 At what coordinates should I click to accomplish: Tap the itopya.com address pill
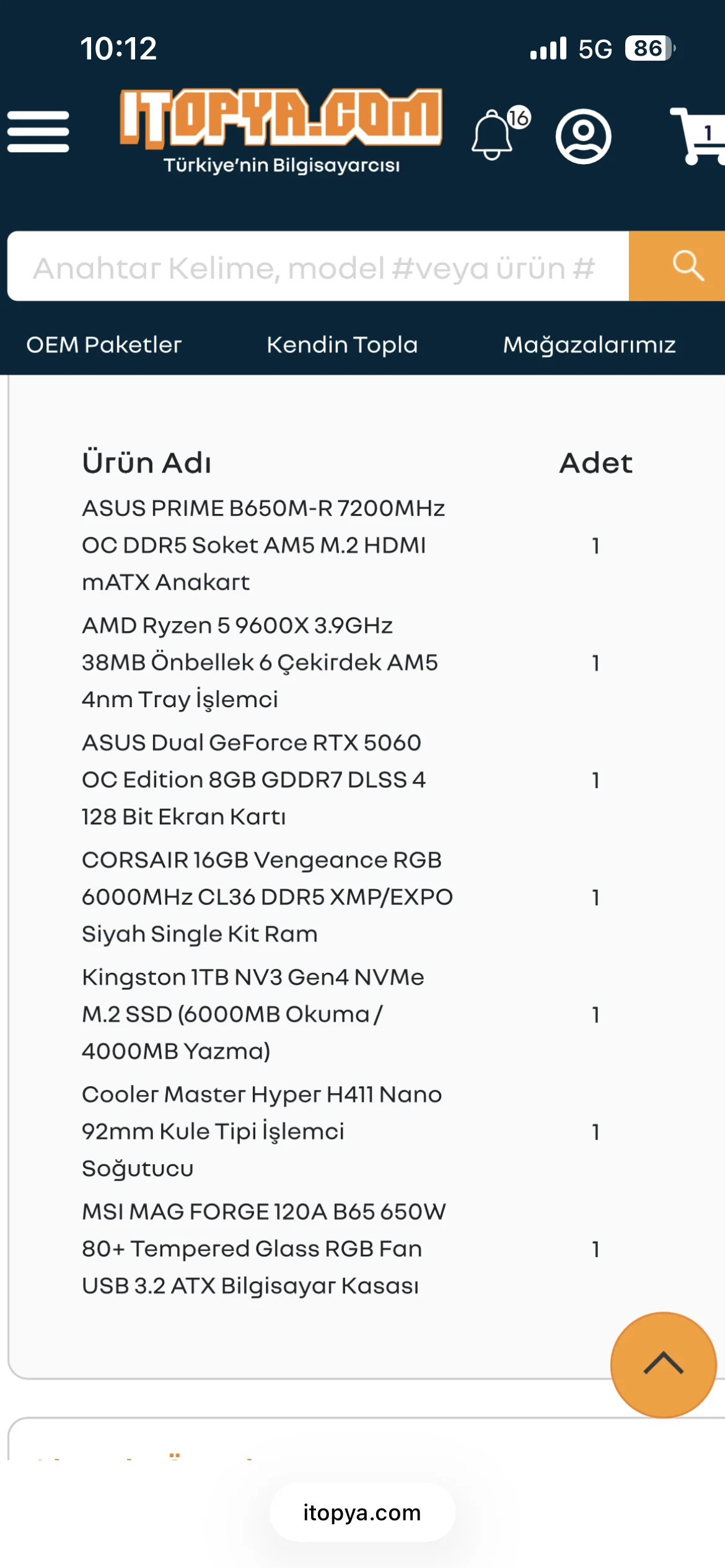pyautogui.click(x=362, y=1512)
